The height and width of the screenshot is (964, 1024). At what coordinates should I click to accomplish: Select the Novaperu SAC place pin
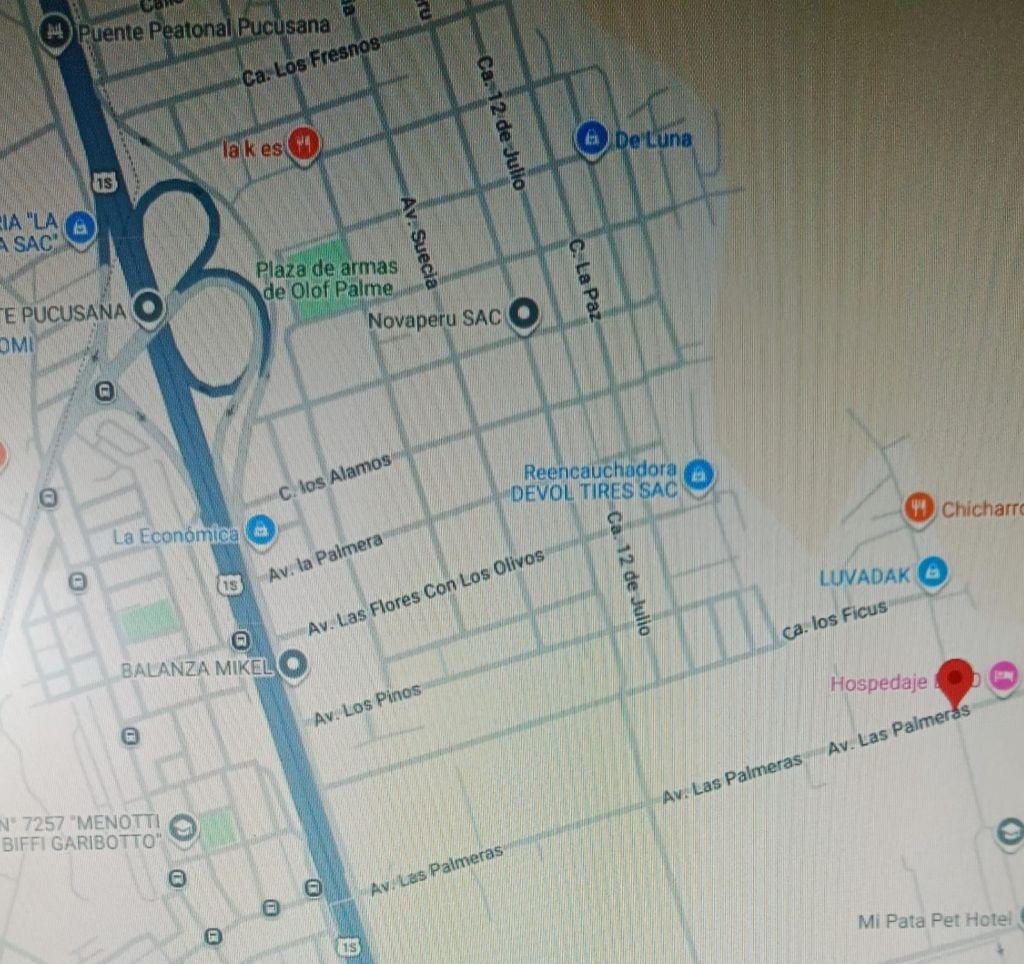coord(524,315)
